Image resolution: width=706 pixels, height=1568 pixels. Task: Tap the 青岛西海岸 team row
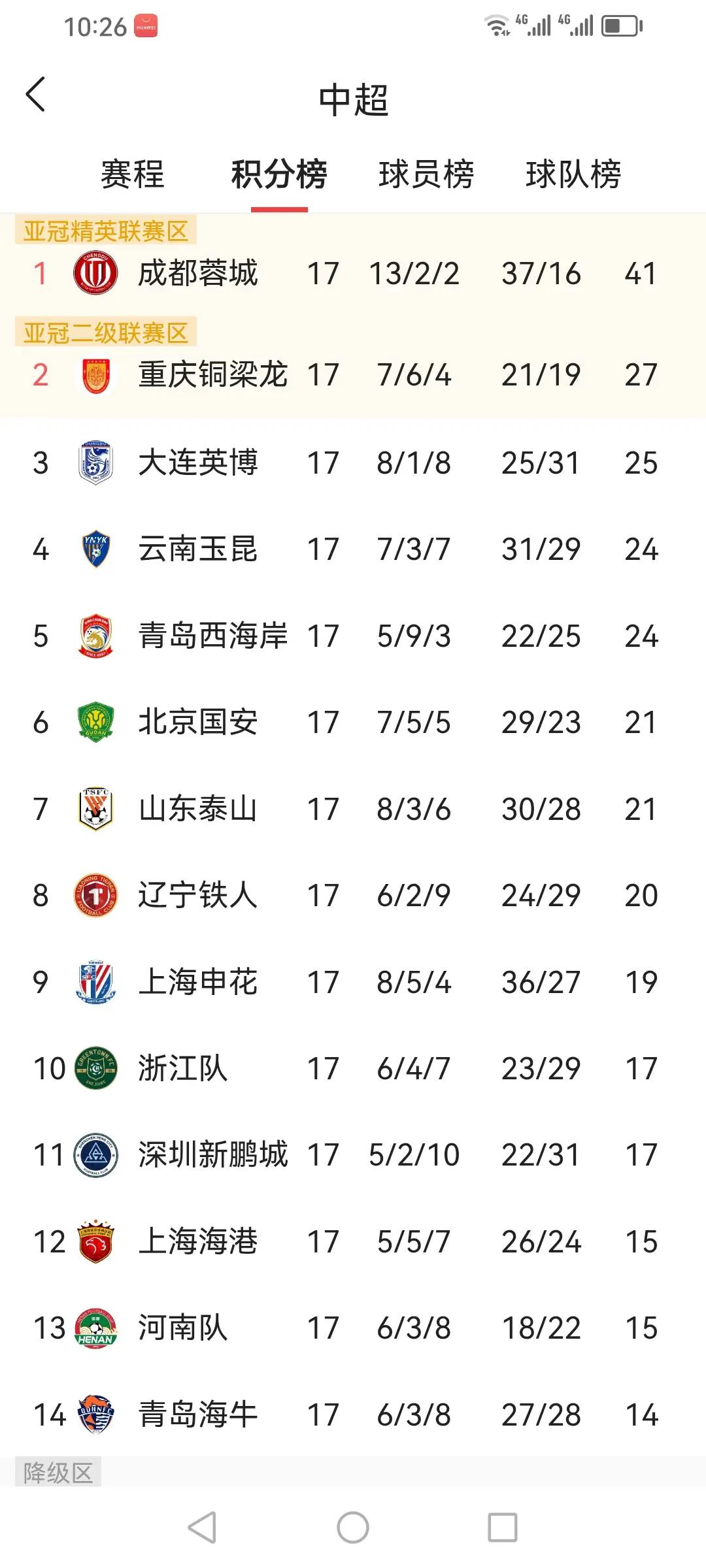(x=353, y=636)
